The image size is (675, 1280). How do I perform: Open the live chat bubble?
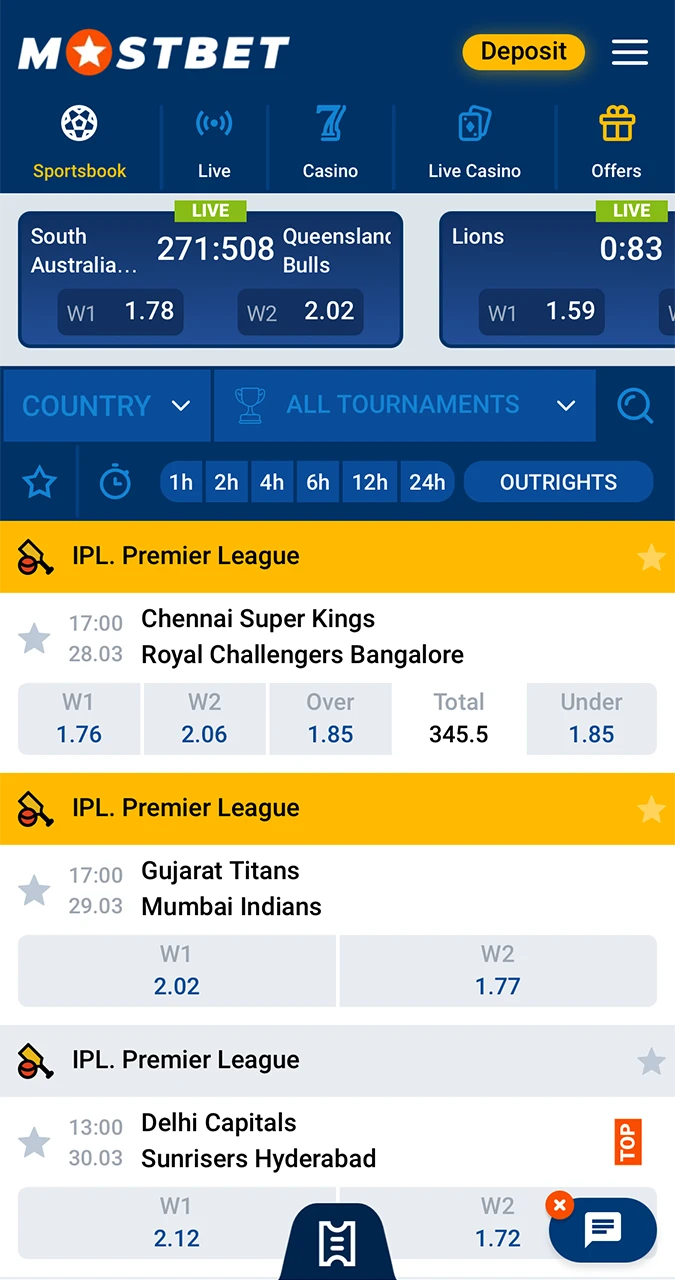coord(603,1230)
